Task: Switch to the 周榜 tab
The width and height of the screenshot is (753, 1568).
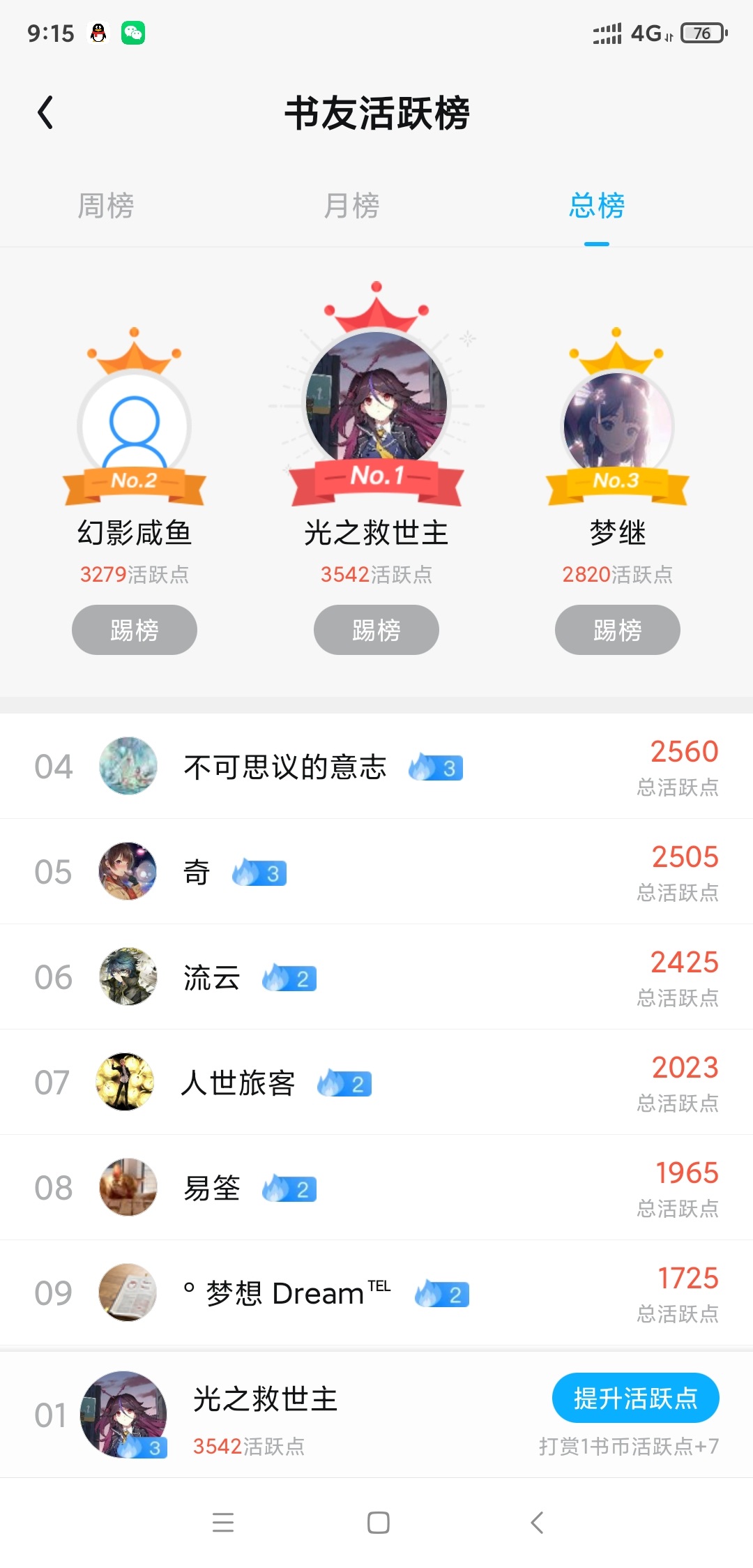Action: pyautogui.click(x=105, y=206)
